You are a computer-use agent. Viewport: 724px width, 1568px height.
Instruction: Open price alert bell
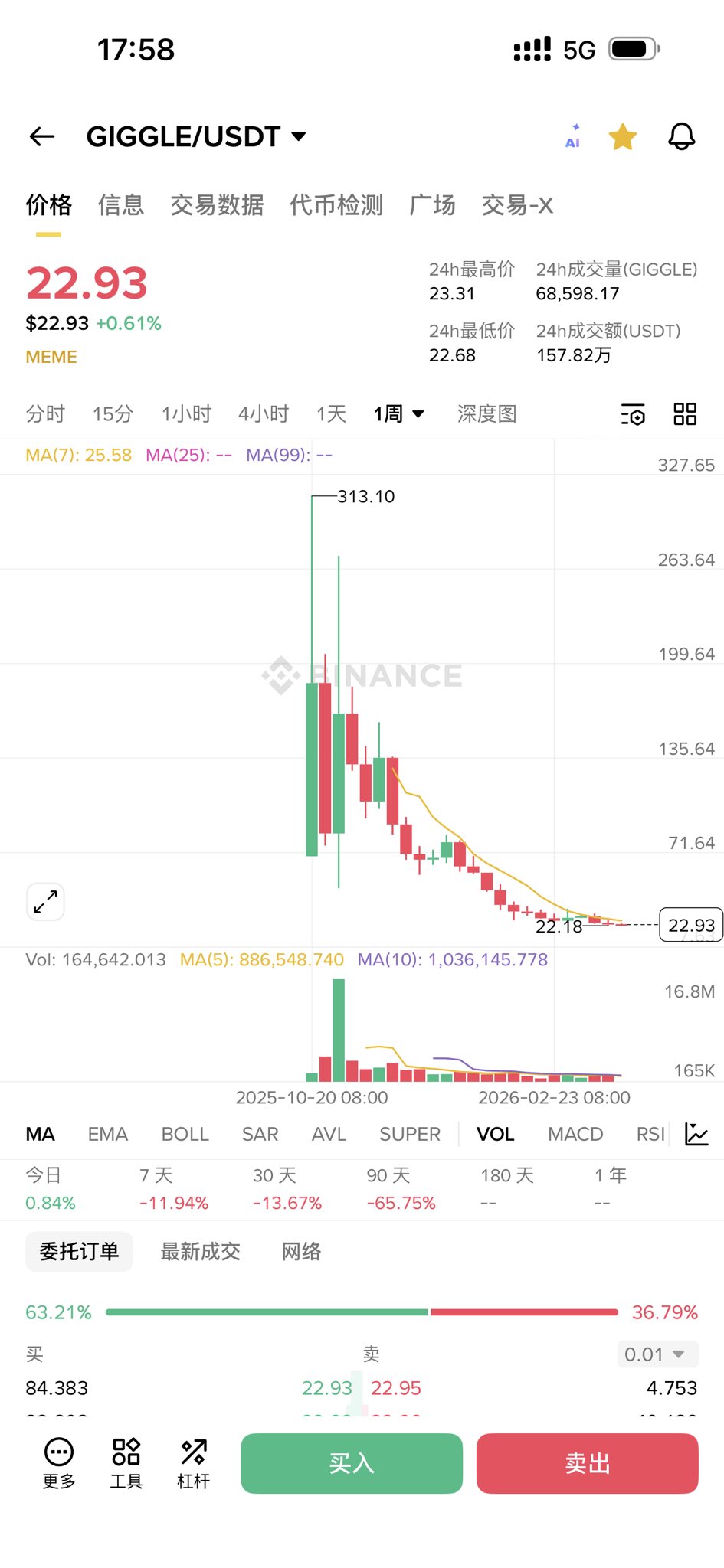coord(681,137)
